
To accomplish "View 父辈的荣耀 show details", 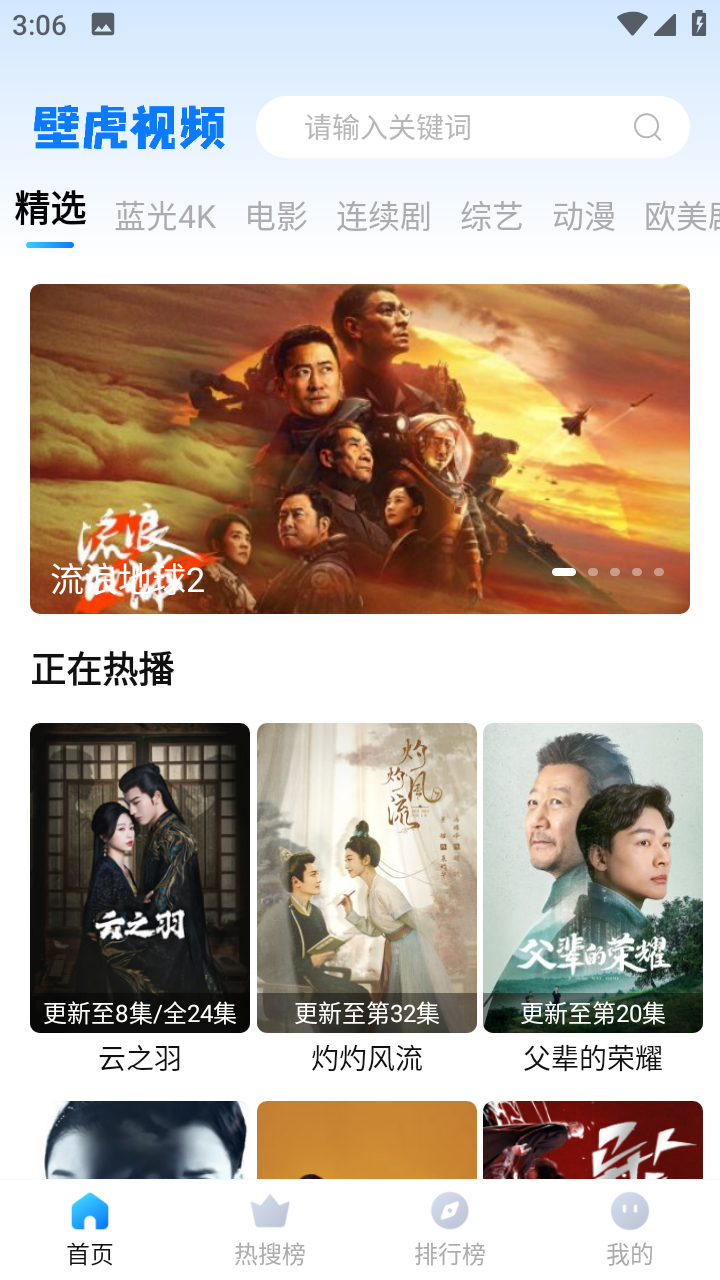I will click(x=593, y=877).
